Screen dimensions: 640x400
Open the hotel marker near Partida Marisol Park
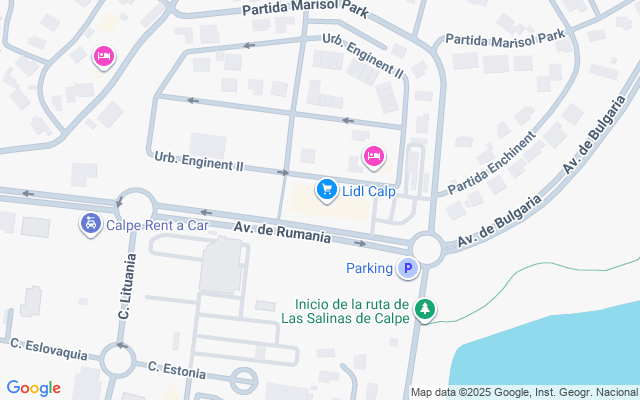tap(103, 56)
